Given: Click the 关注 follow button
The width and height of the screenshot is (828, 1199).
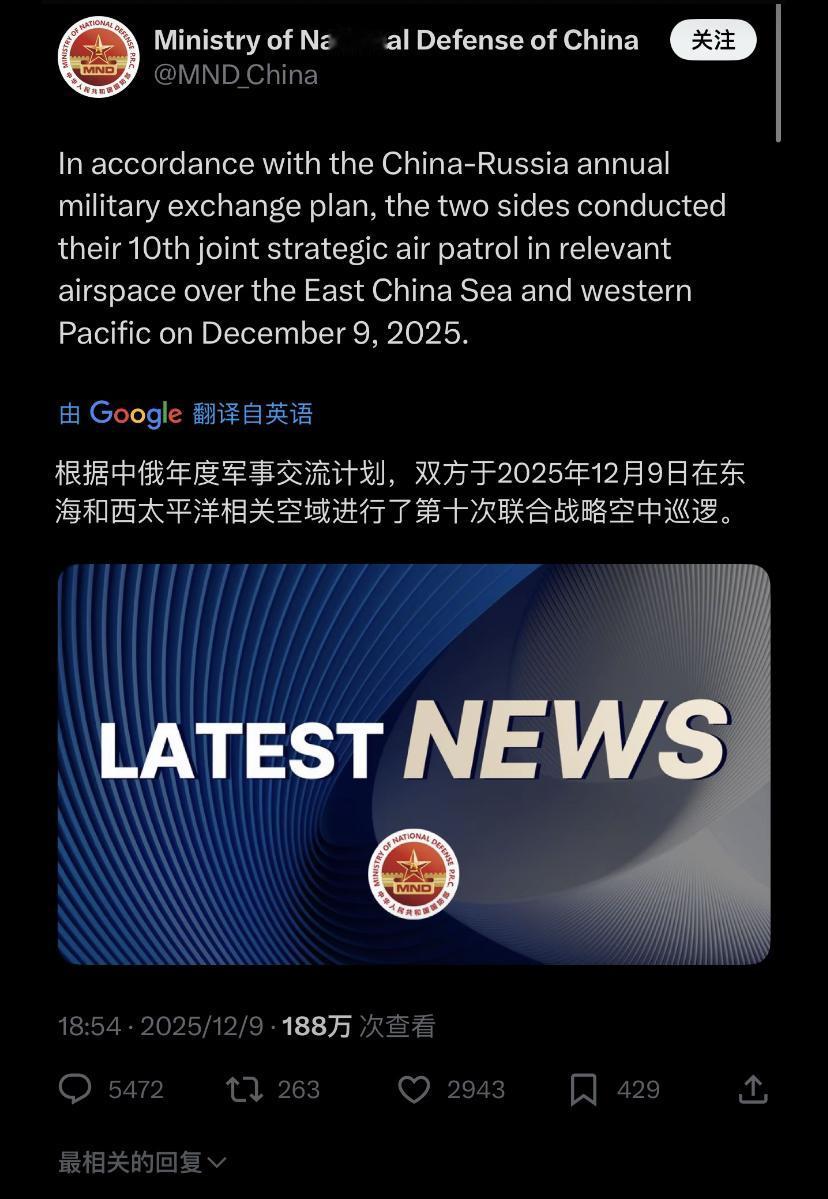Looking at the screenshot, I should [x=712, y=40].
